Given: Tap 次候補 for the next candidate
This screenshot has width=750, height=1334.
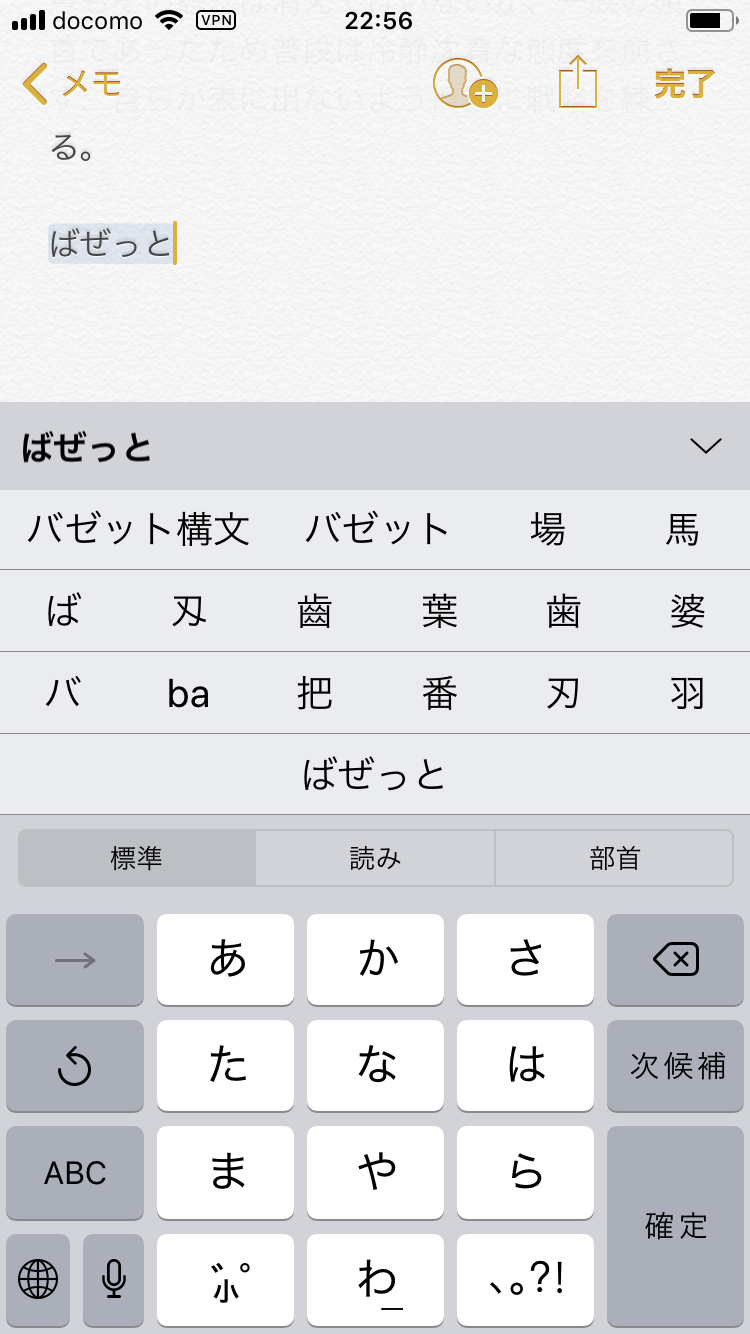Looking at the screenshot, I should [675, 1066].
